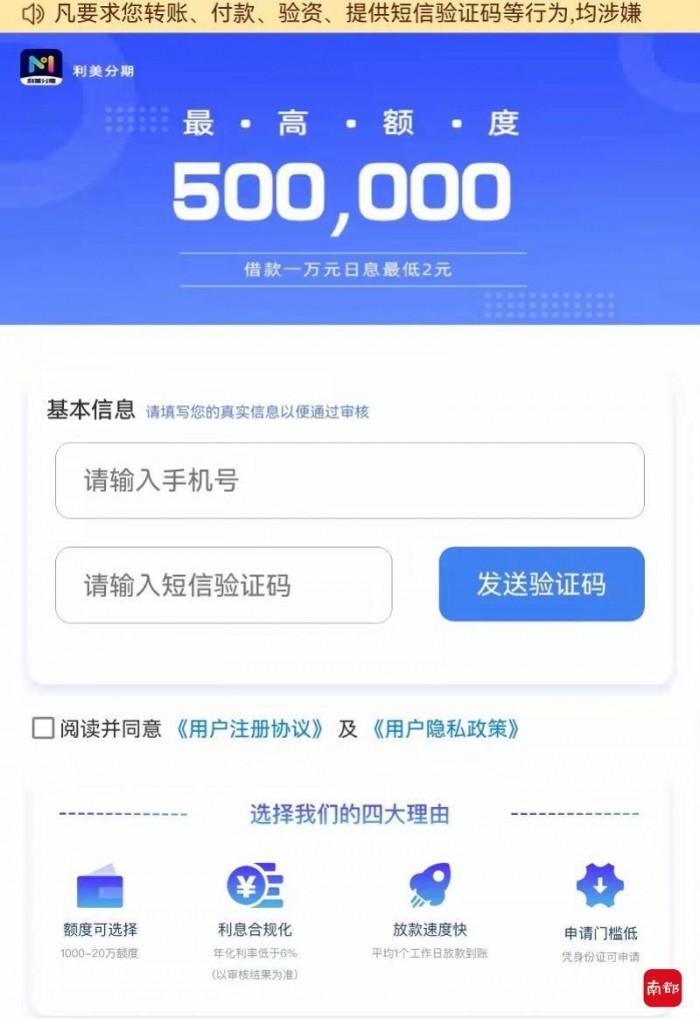Send the verification code
The image size is (700, 1019).
point(541,585)
